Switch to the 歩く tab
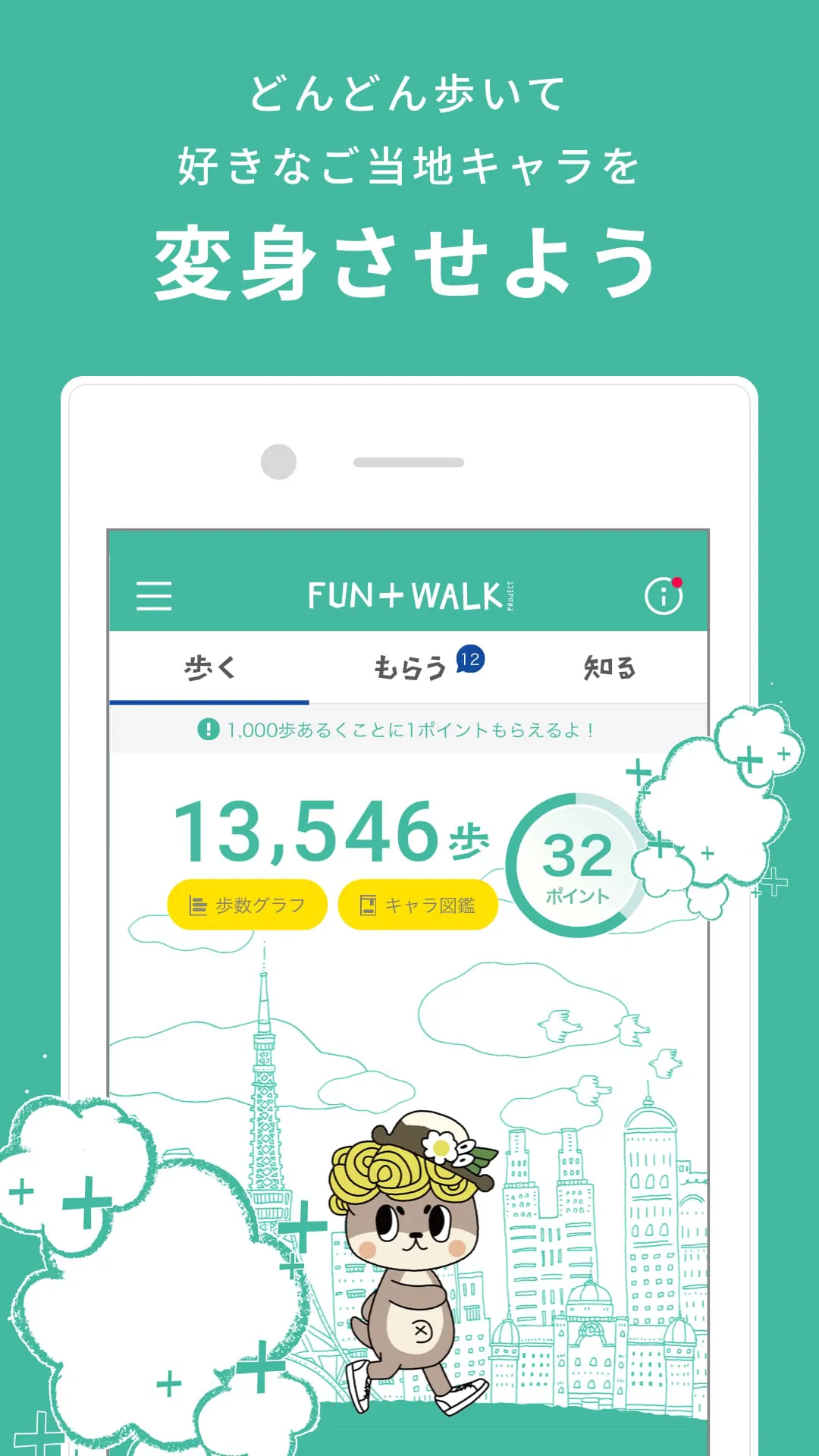 (x=209, y=669)
